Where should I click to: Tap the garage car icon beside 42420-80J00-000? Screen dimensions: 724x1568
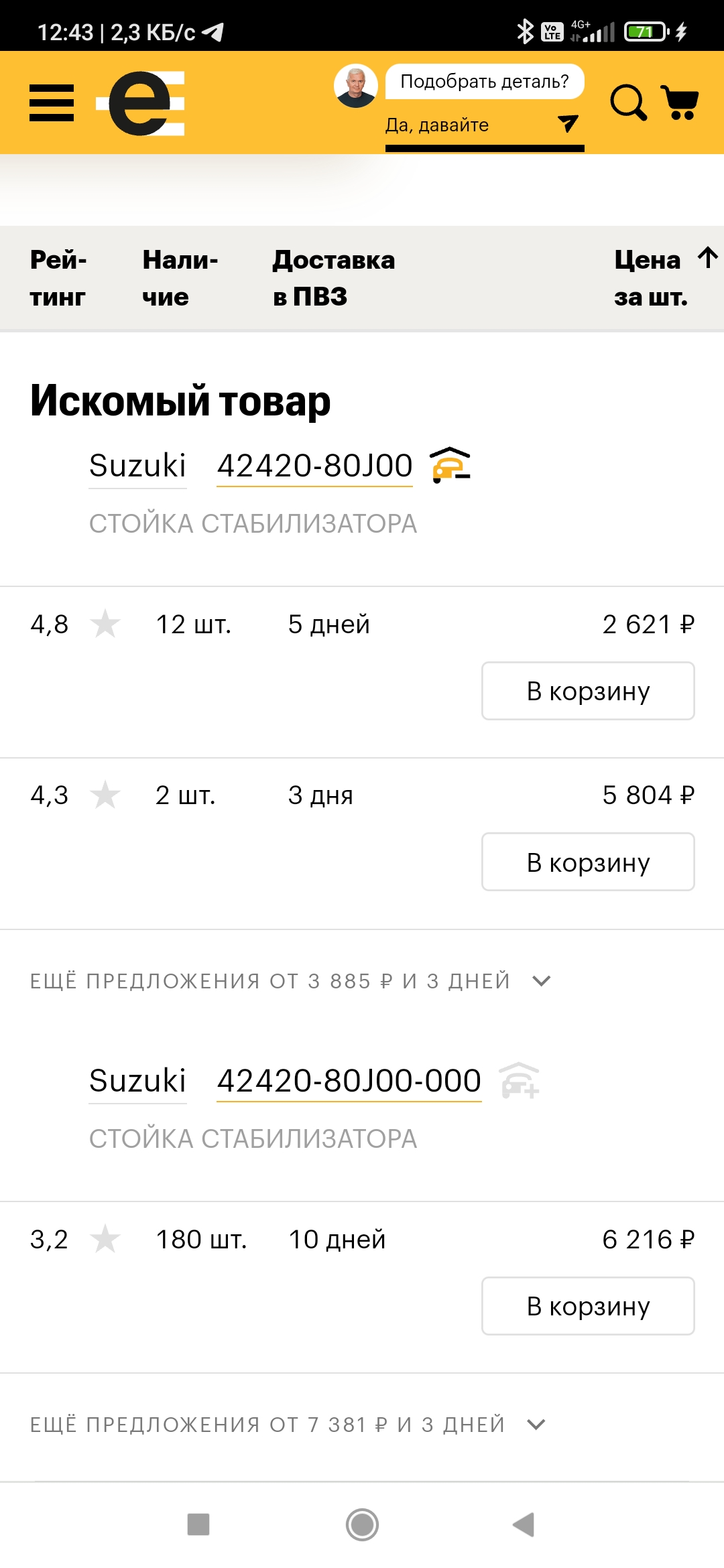pyautogui.click(x=520, y=1081)
